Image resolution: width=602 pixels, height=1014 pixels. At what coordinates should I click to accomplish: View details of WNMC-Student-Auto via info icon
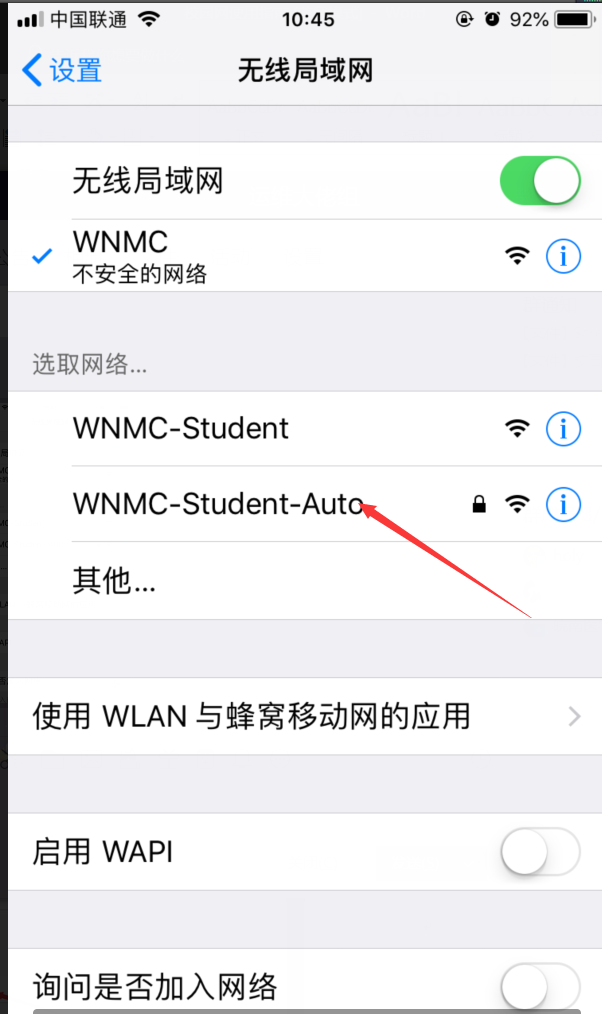[563, 505]
